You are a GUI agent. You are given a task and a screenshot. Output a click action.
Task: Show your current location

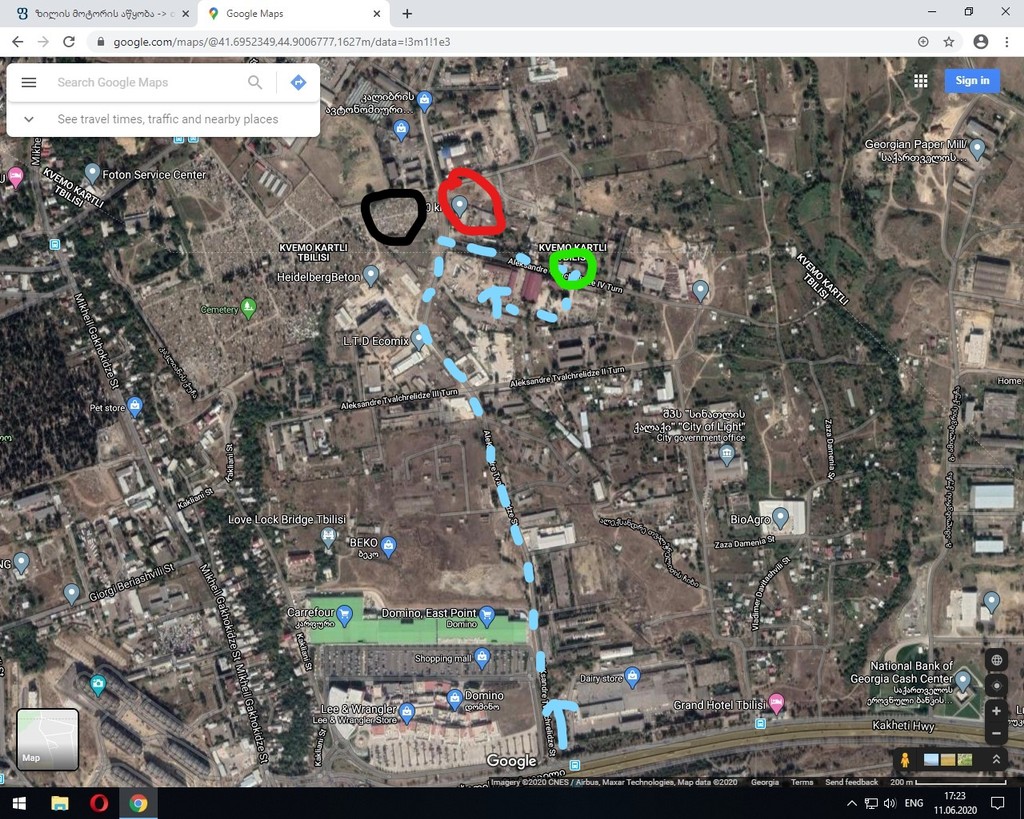(x=996, y=686)
